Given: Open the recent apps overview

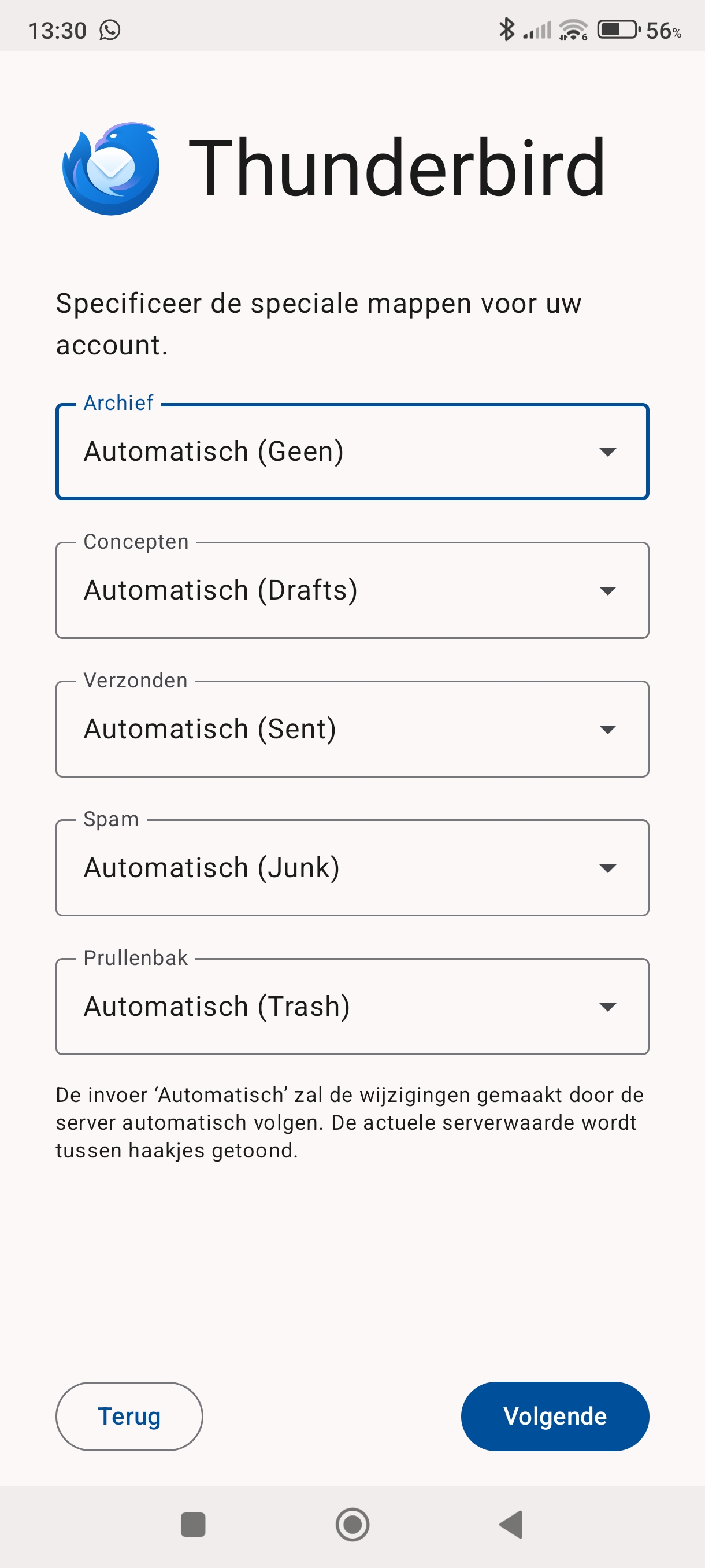Looking at the screenshot, I should 194,1525.
